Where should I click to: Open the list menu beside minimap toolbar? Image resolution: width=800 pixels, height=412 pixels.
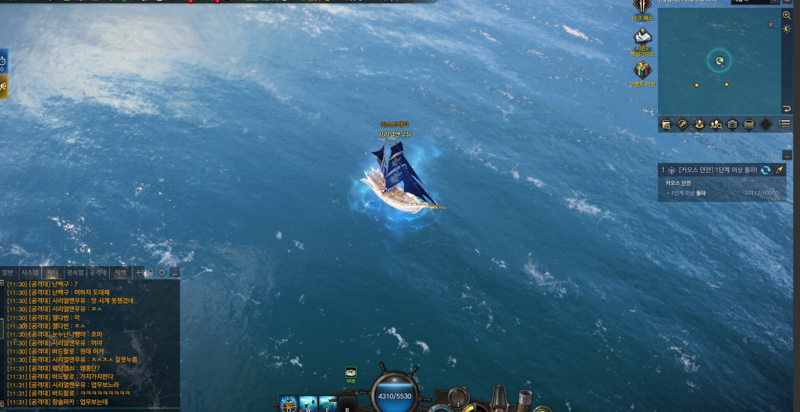pyautogui.click(x=784, y=124)
